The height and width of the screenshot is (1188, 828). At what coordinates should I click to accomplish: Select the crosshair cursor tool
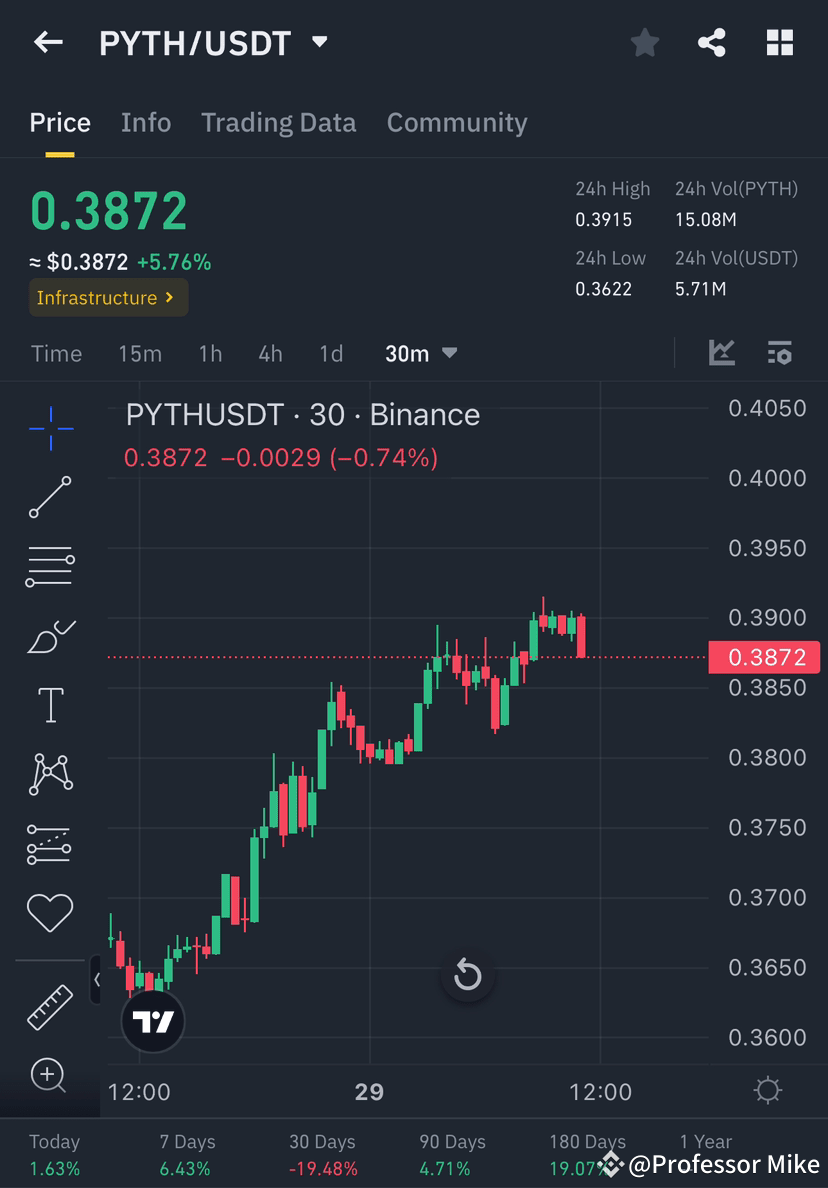49,427
